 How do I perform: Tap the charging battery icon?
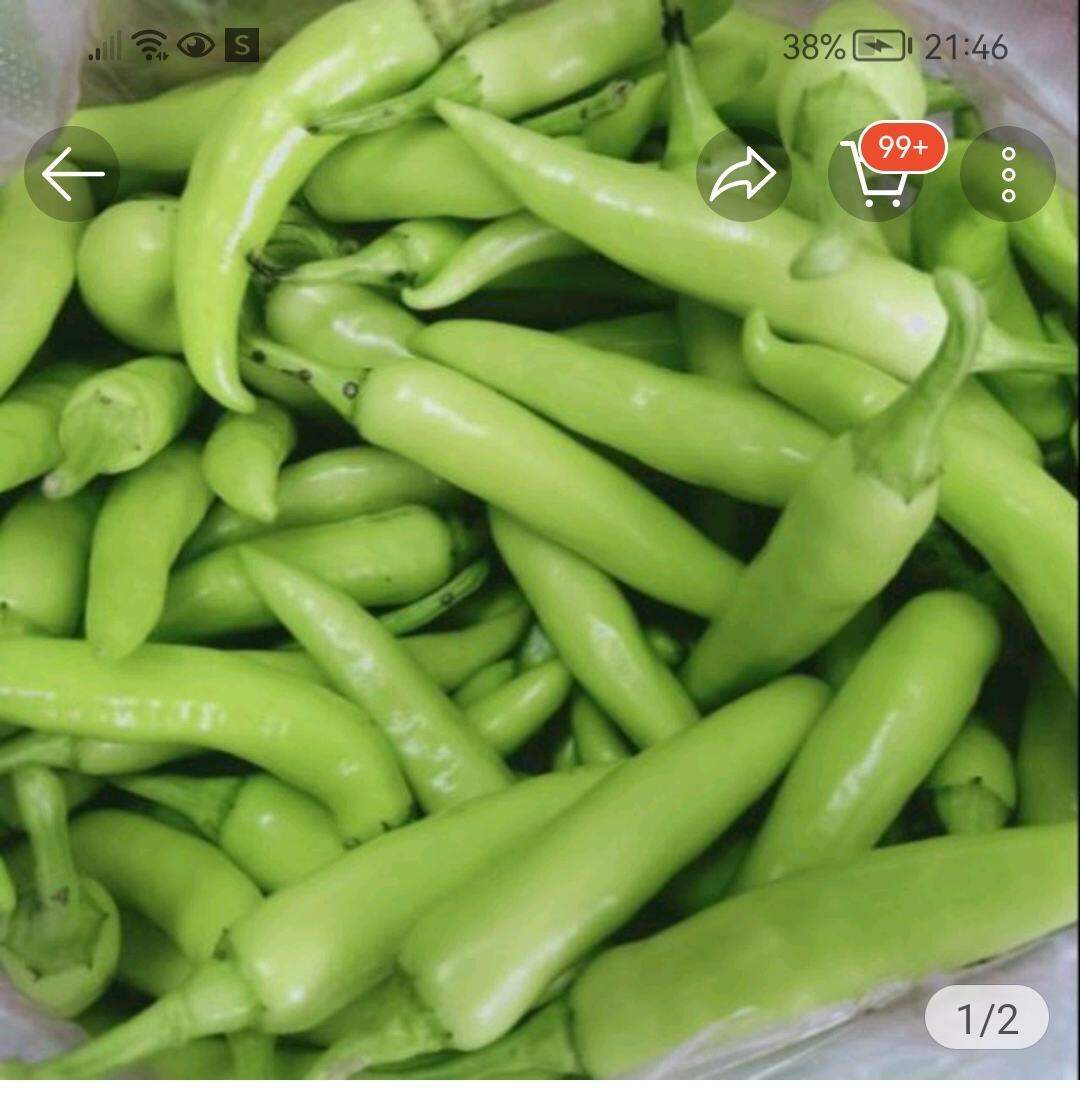(878, 44)
